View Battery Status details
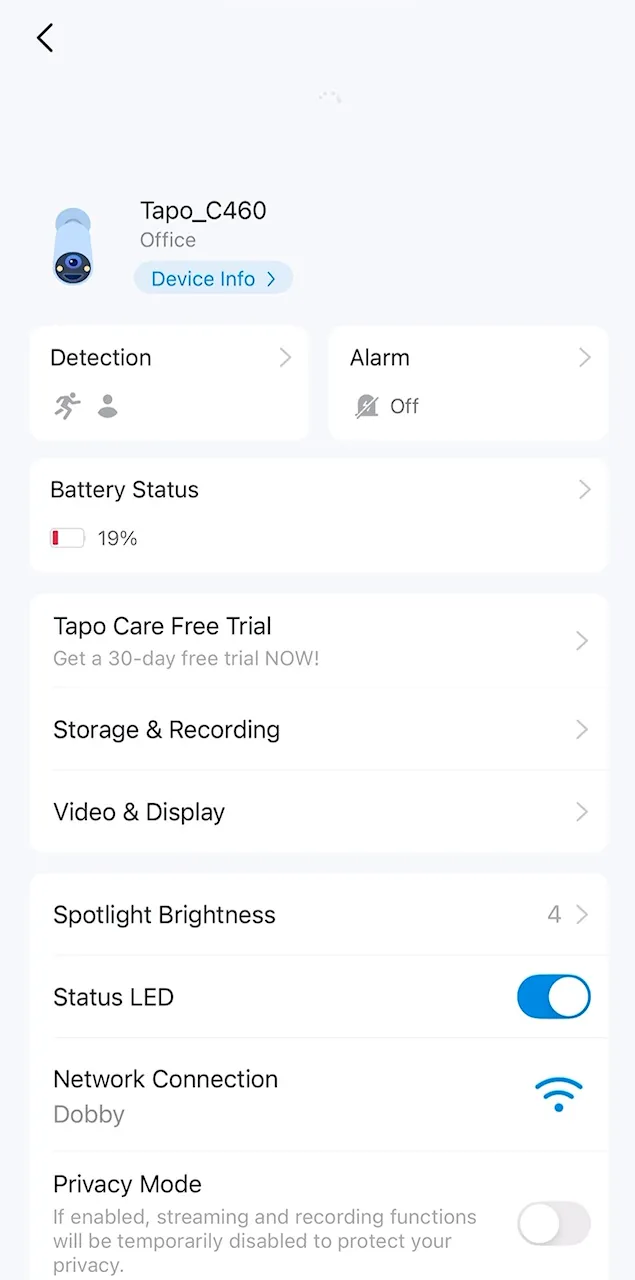635x1280 pixels. (319, 515)
